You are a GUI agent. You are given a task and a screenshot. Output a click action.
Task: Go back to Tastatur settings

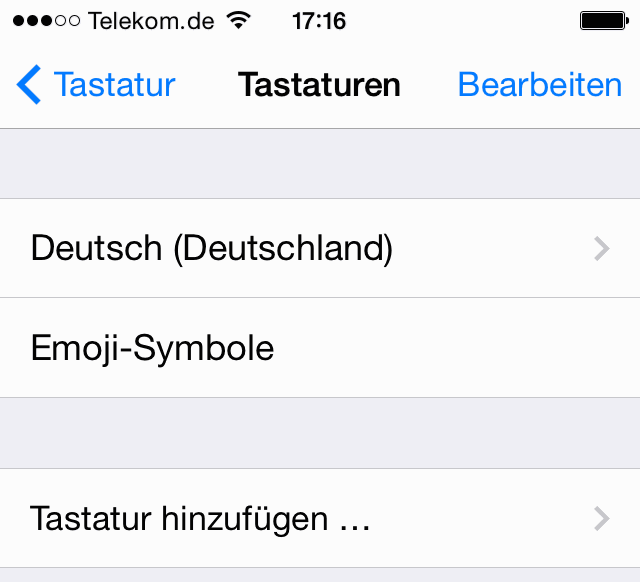pos(96,85)
